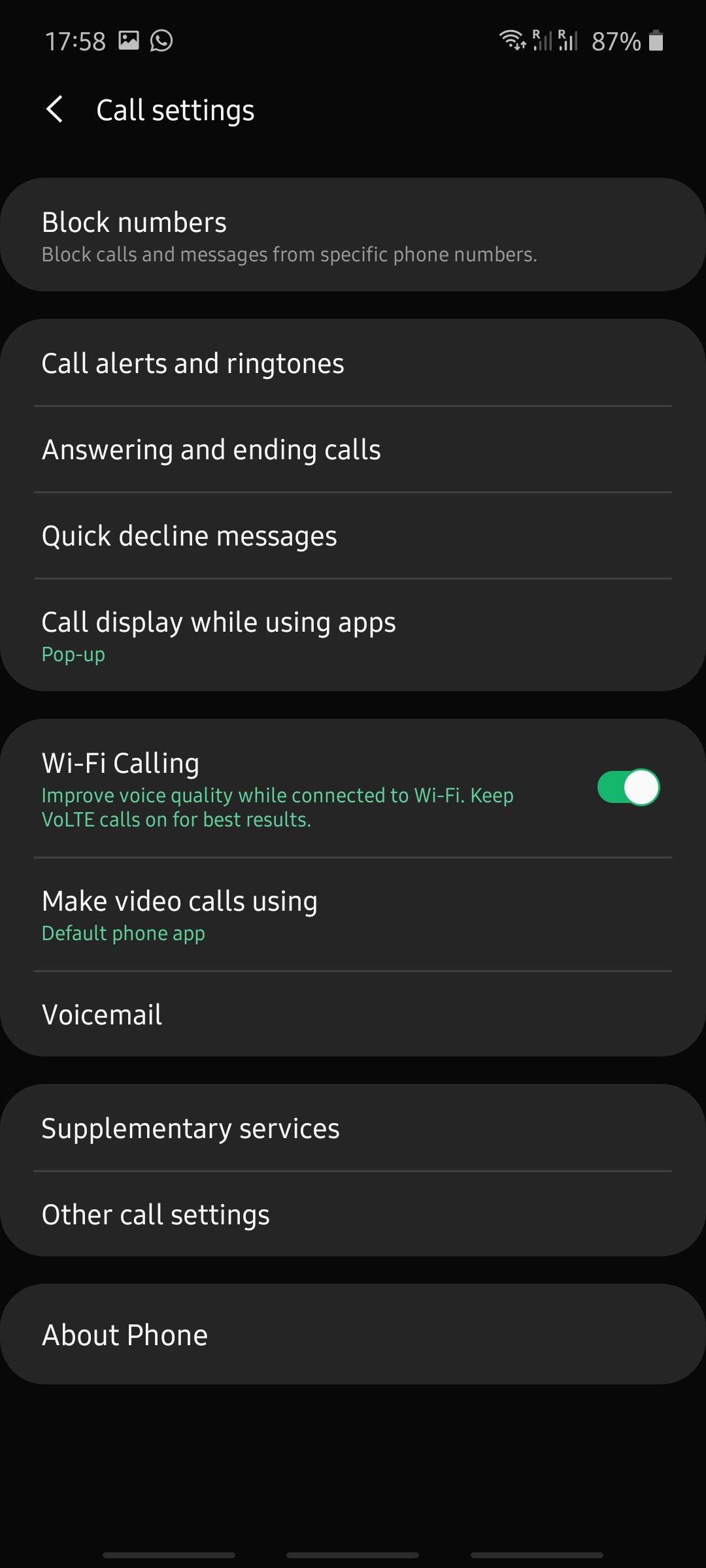The height and width of the screenshot is (1568, 706).
Task: Open Voicemail settings
Action: (353, 1015)
